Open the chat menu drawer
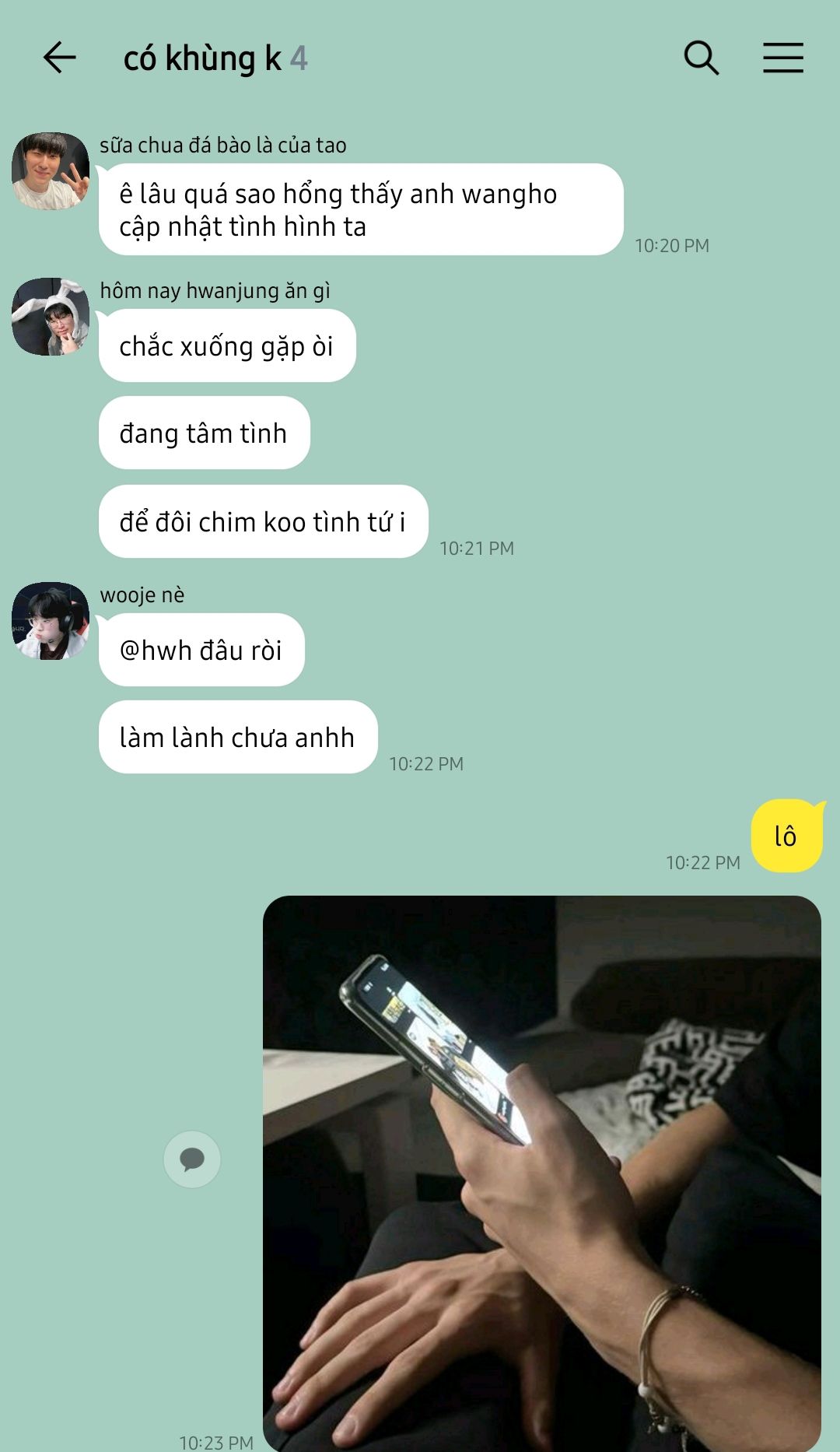The image size is (840, 1452). pos(782,58)
